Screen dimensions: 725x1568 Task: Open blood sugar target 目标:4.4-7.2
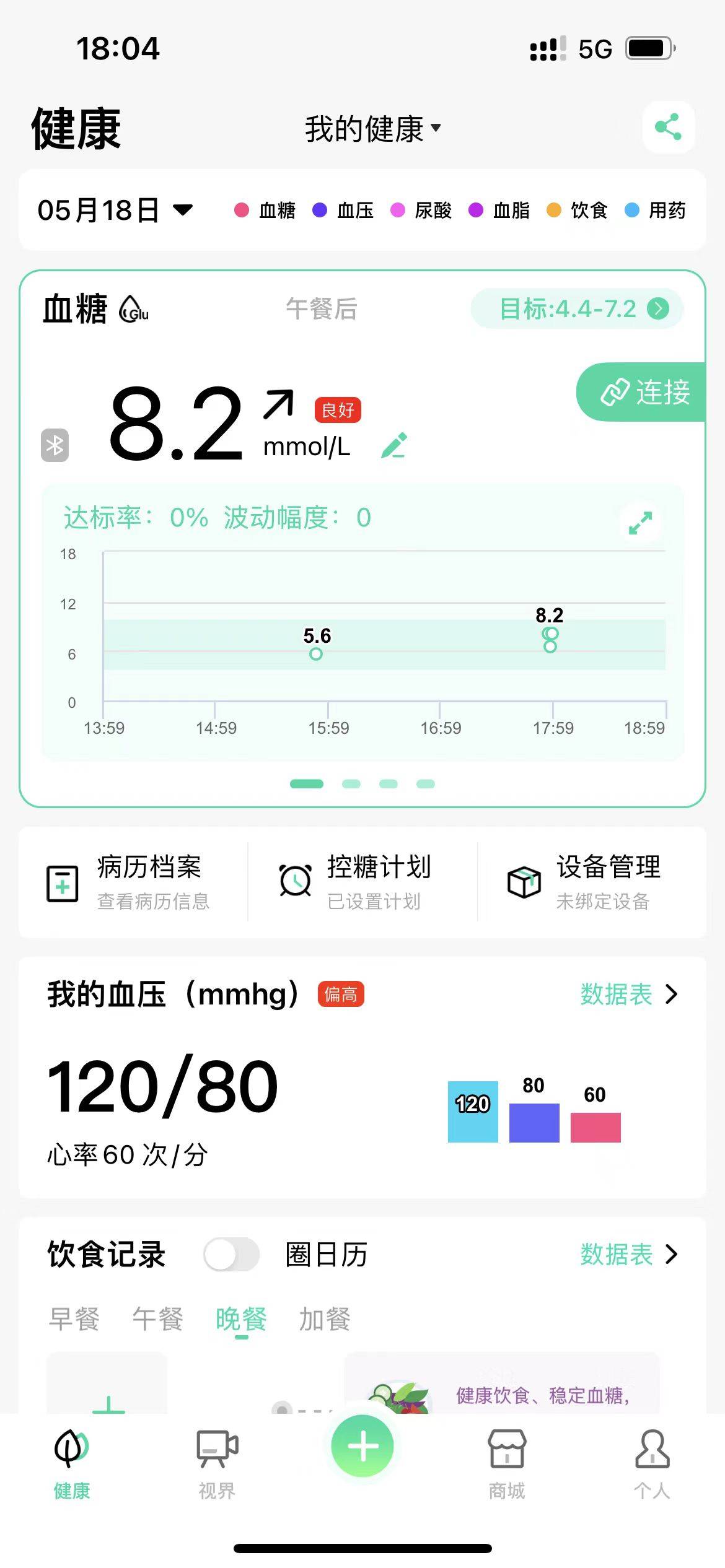(x=576, y=308)
